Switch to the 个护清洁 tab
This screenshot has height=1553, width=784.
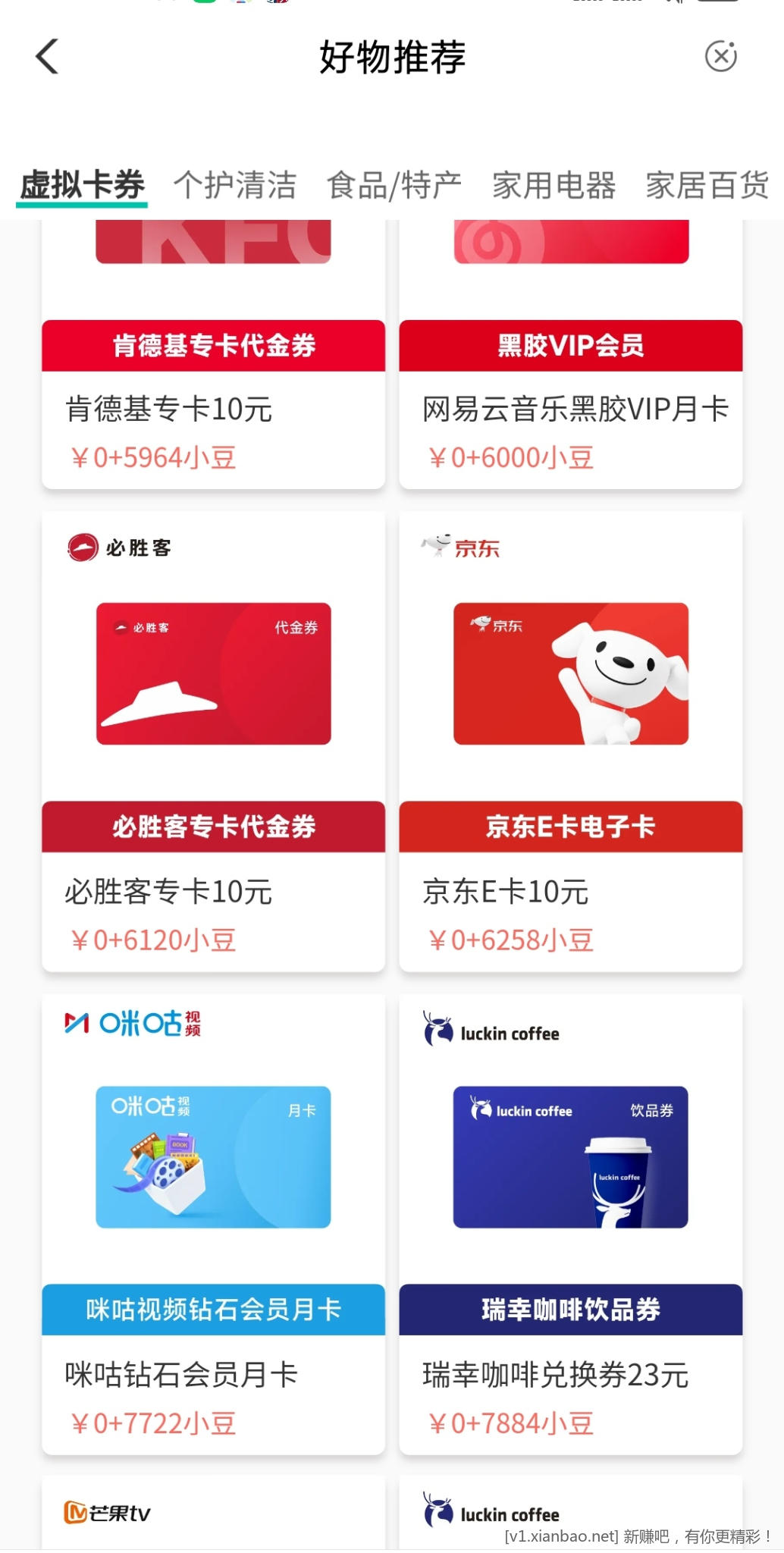pyautogui.click(x=237, y=184)
